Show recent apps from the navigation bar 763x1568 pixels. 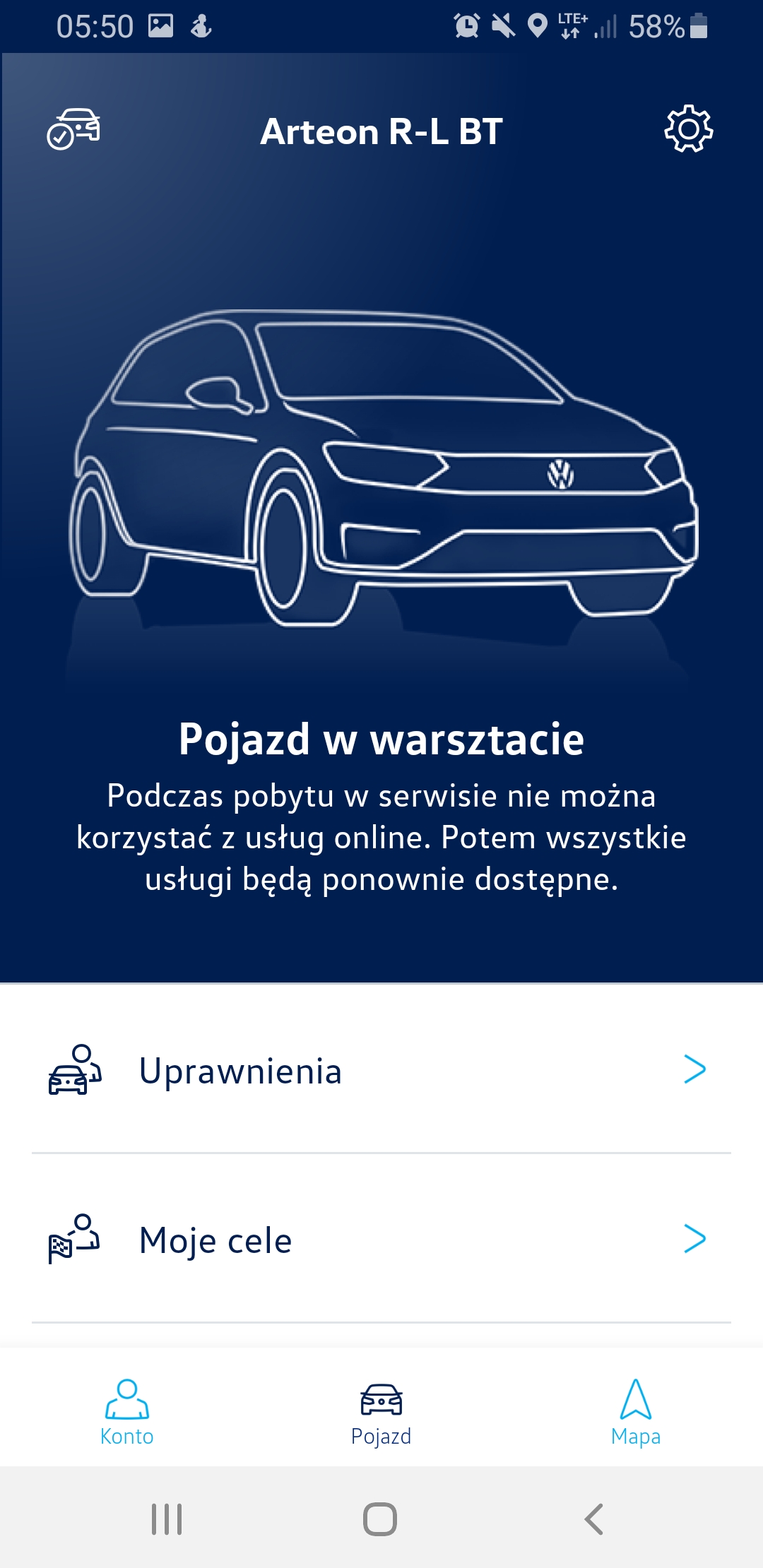[x=167, y=1519]
